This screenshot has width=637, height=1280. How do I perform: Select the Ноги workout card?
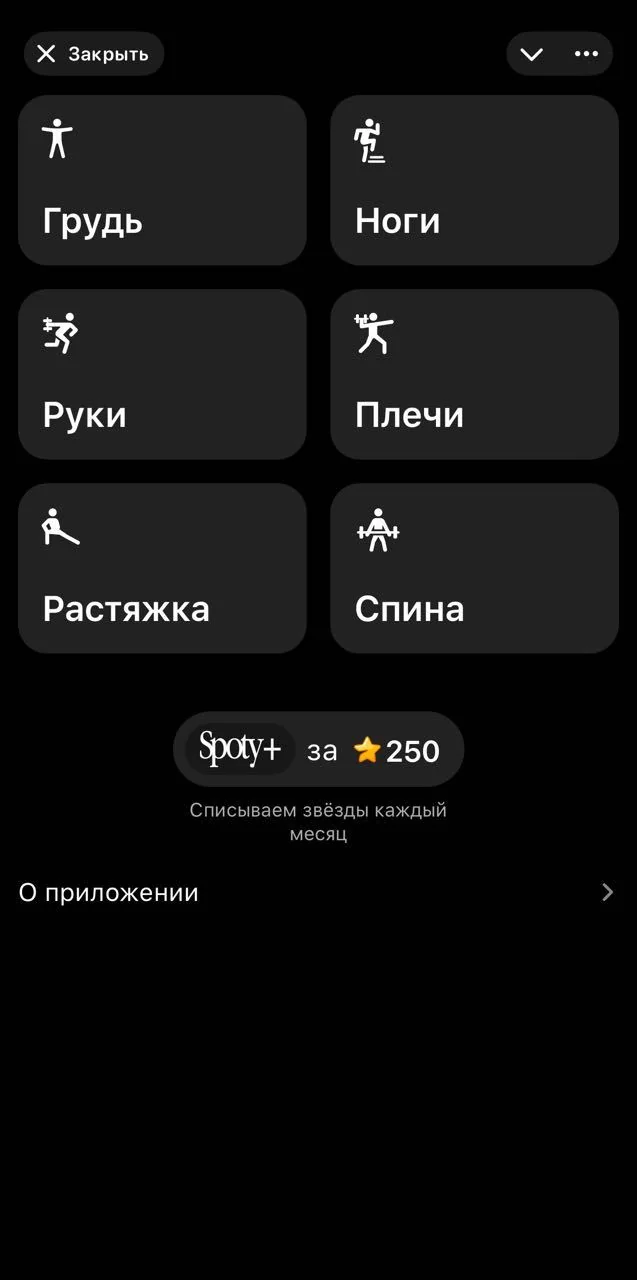click(x=474, y=180)
